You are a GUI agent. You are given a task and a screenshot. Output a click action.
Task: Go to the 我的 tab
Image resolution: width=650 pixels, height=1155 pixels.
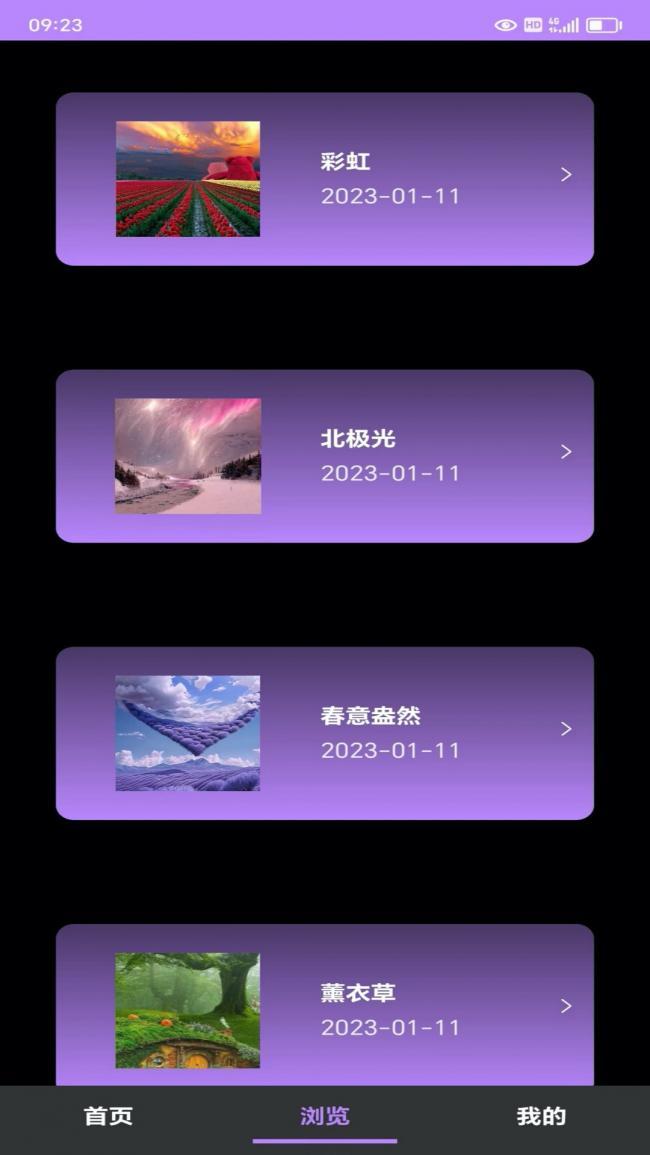coord(541,1117)
